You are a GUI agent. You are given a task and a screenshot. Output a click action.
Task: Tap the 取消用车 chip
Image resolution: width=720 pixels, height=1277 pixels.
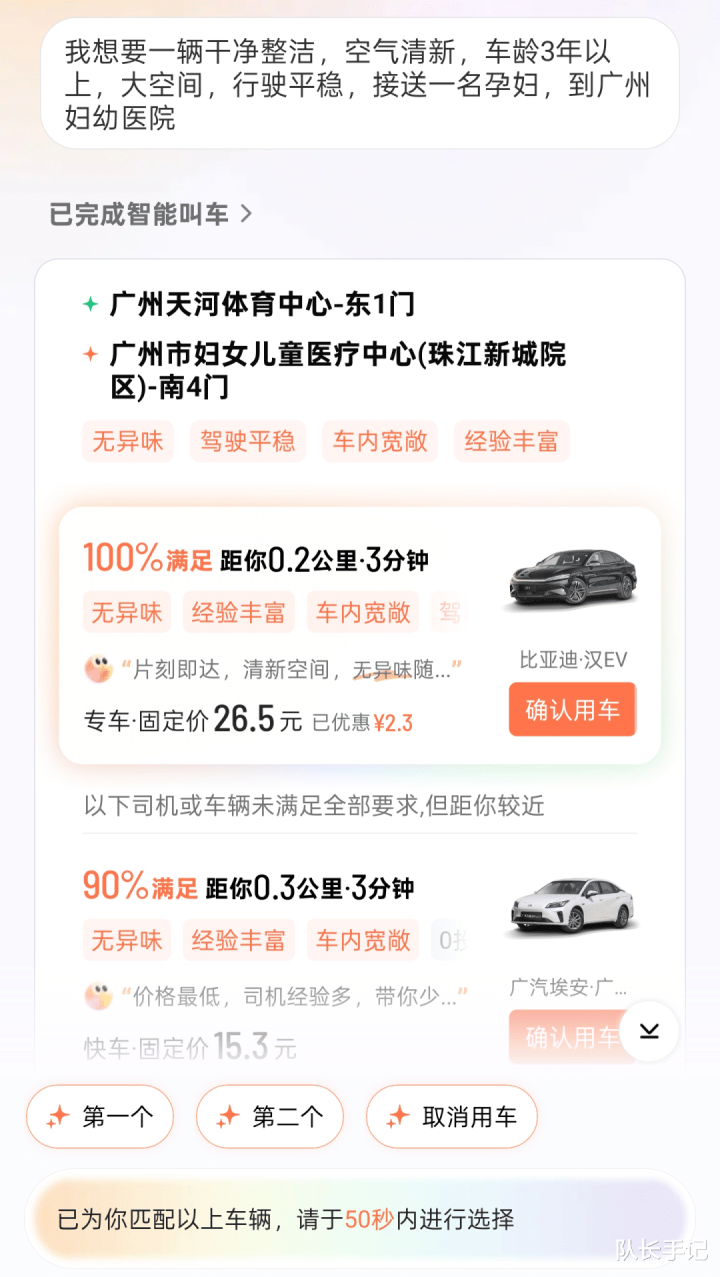pos(452,1116)
